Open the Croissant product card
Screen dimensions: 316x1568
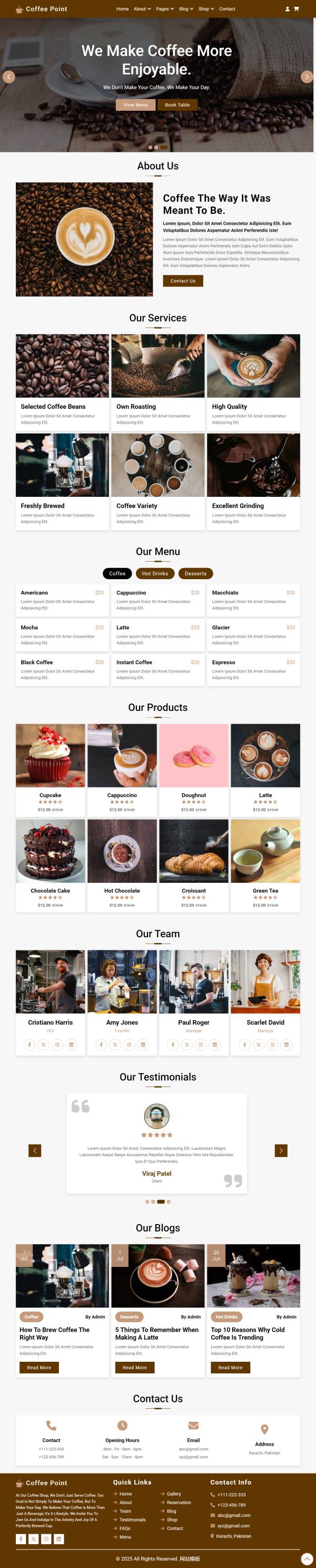tap(194, 864)
